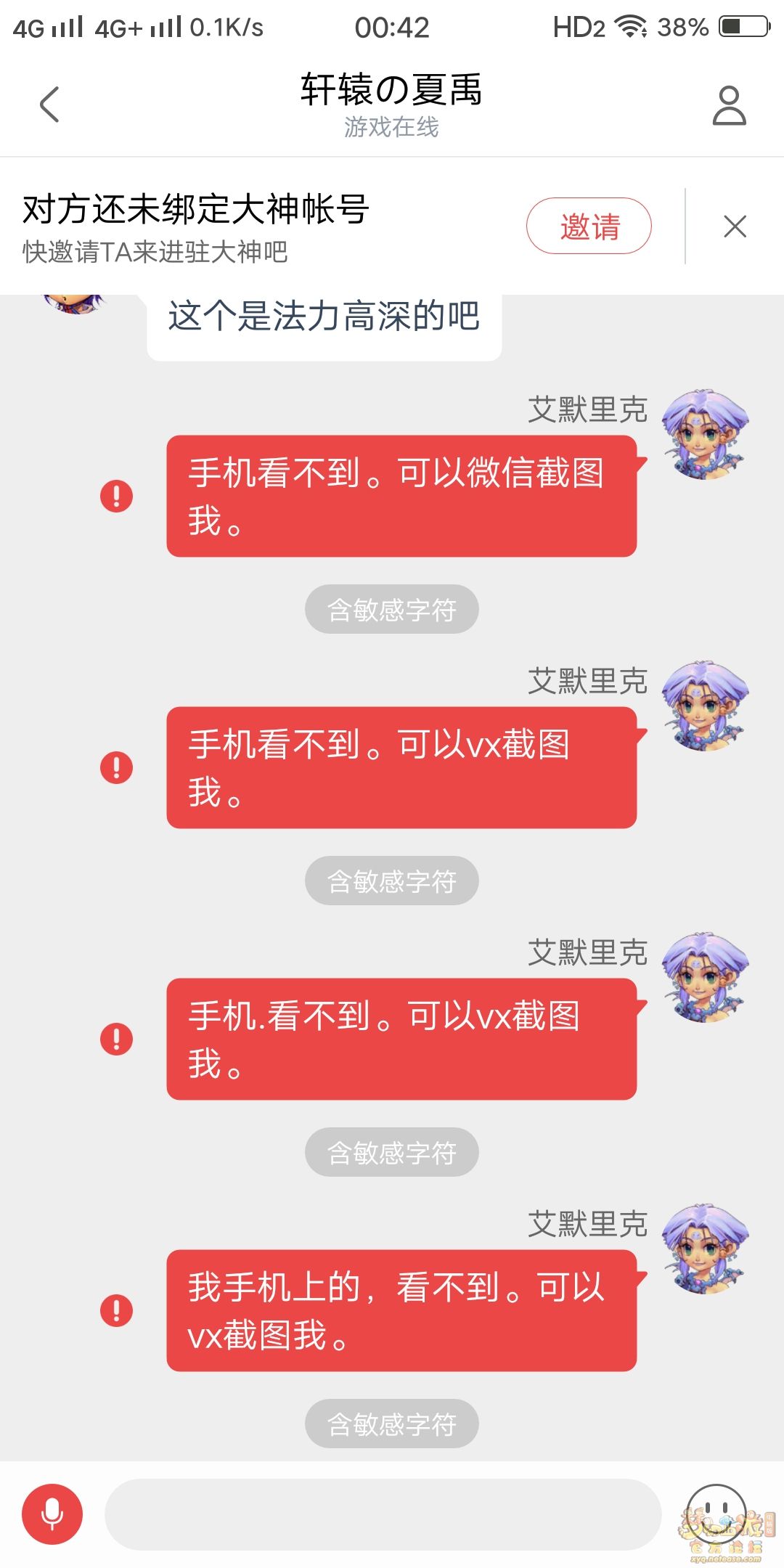Screen dimensions: 784x1568
Task: Retry the failed 我手机上的 message
Action: coord(116,1310)
